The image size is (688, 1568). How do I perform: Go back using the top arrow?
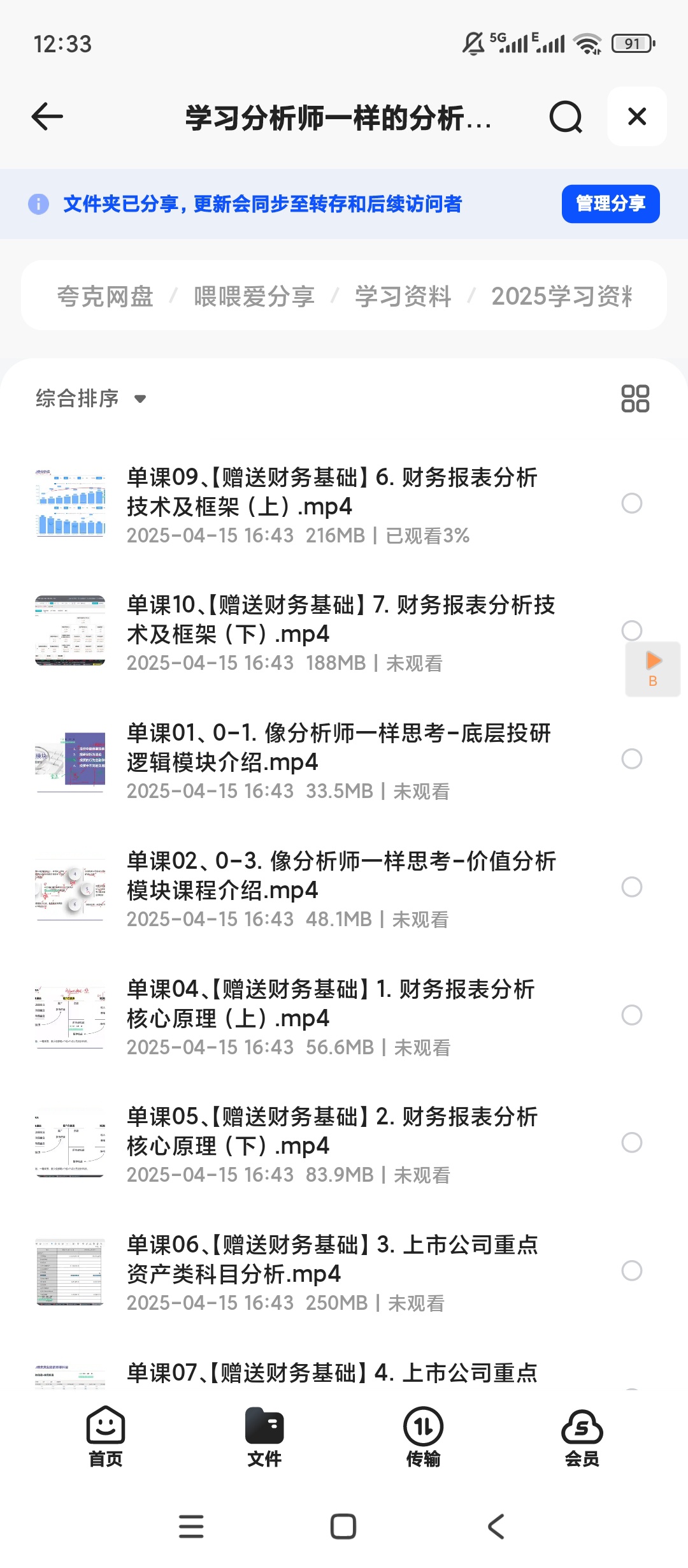point(48,117)
